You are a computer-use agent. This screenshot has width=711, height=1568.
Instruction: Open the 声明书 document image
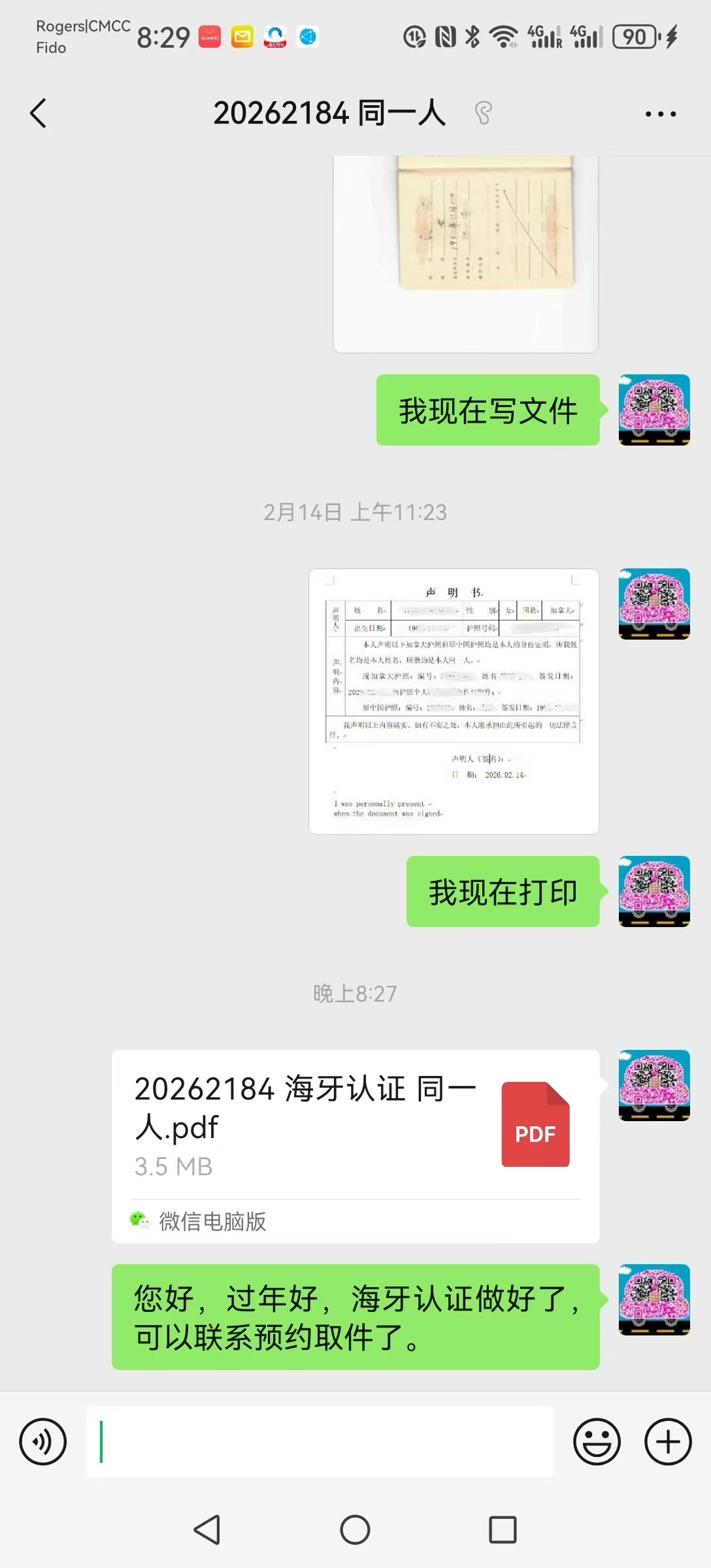click(454, 701)
